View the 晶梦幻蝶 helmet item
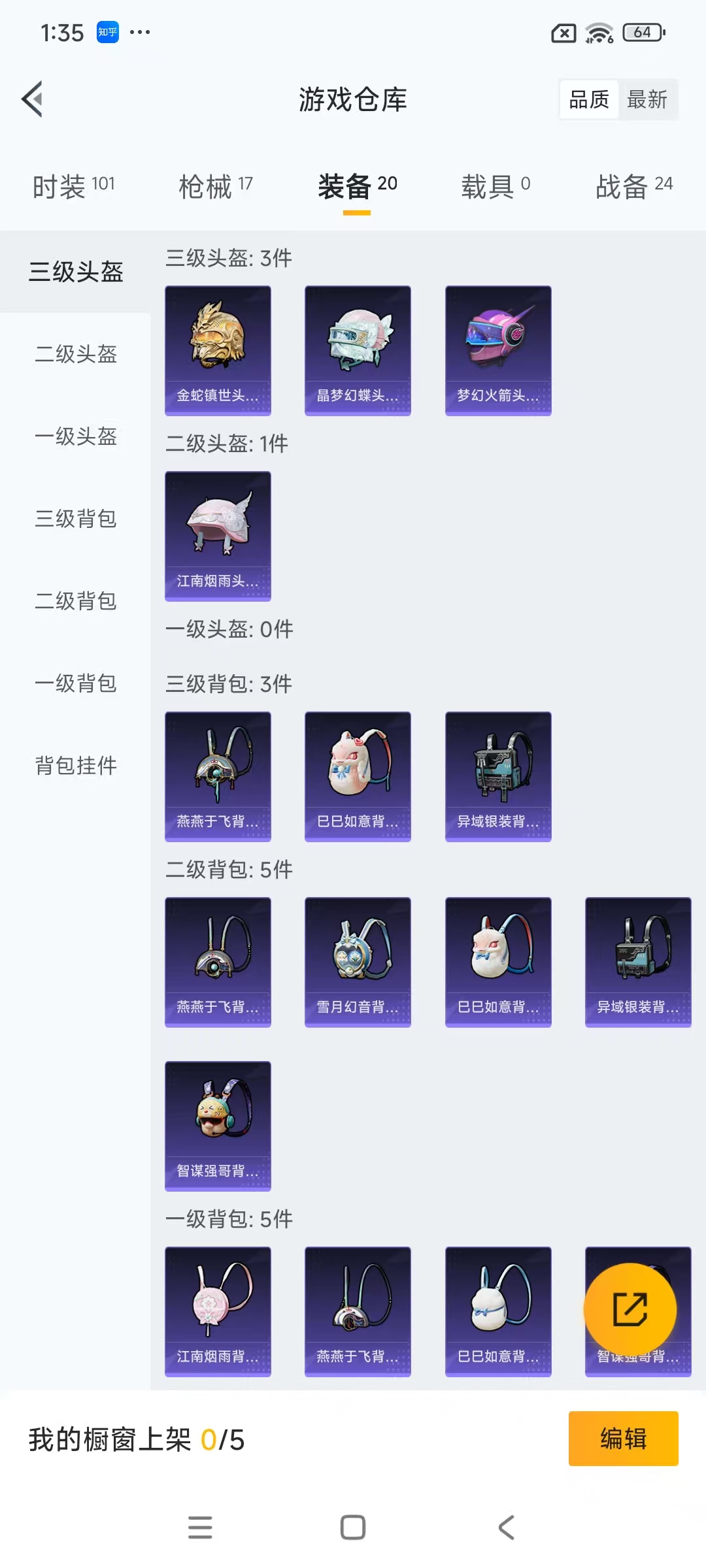This screenshot has height=1568, width=706. 358,350
